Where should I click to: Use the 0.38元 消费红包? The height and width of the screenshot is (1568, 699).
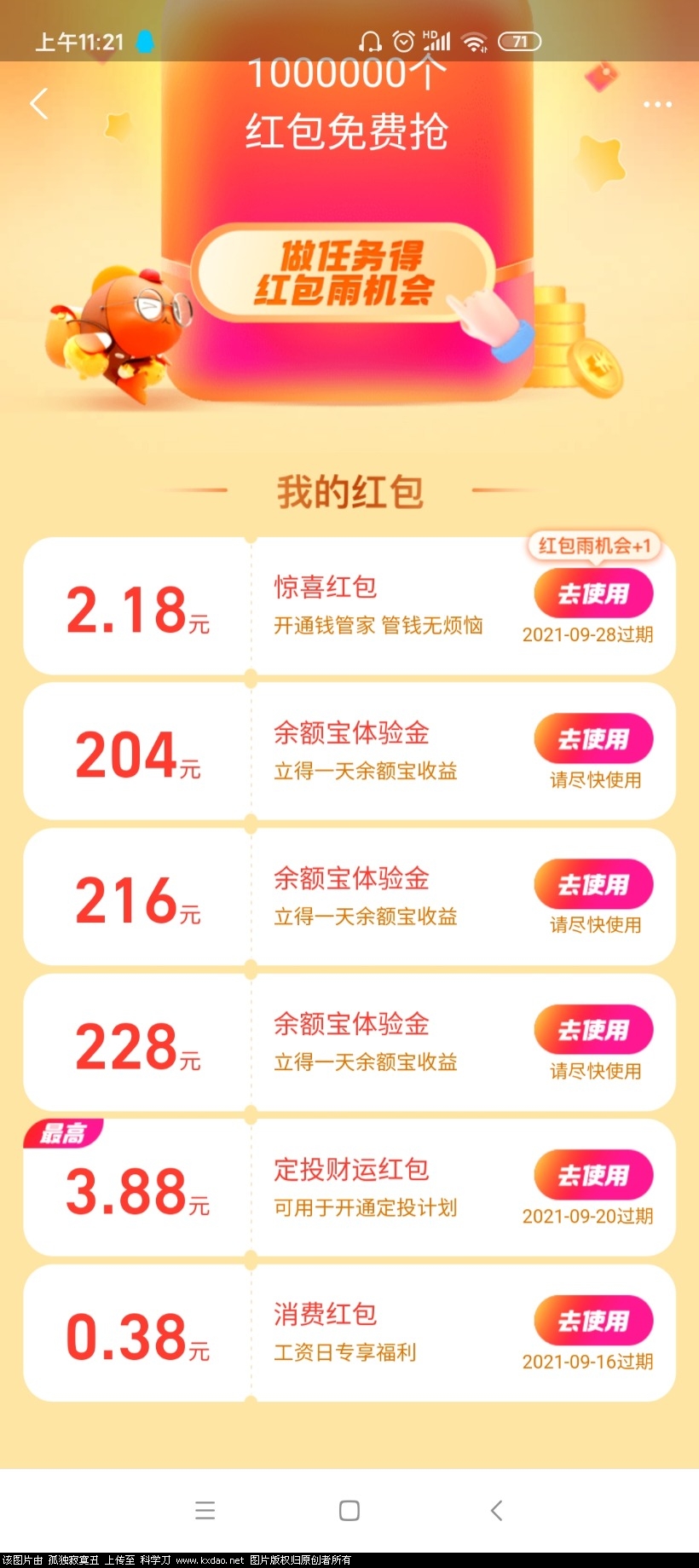[593, 1320]
